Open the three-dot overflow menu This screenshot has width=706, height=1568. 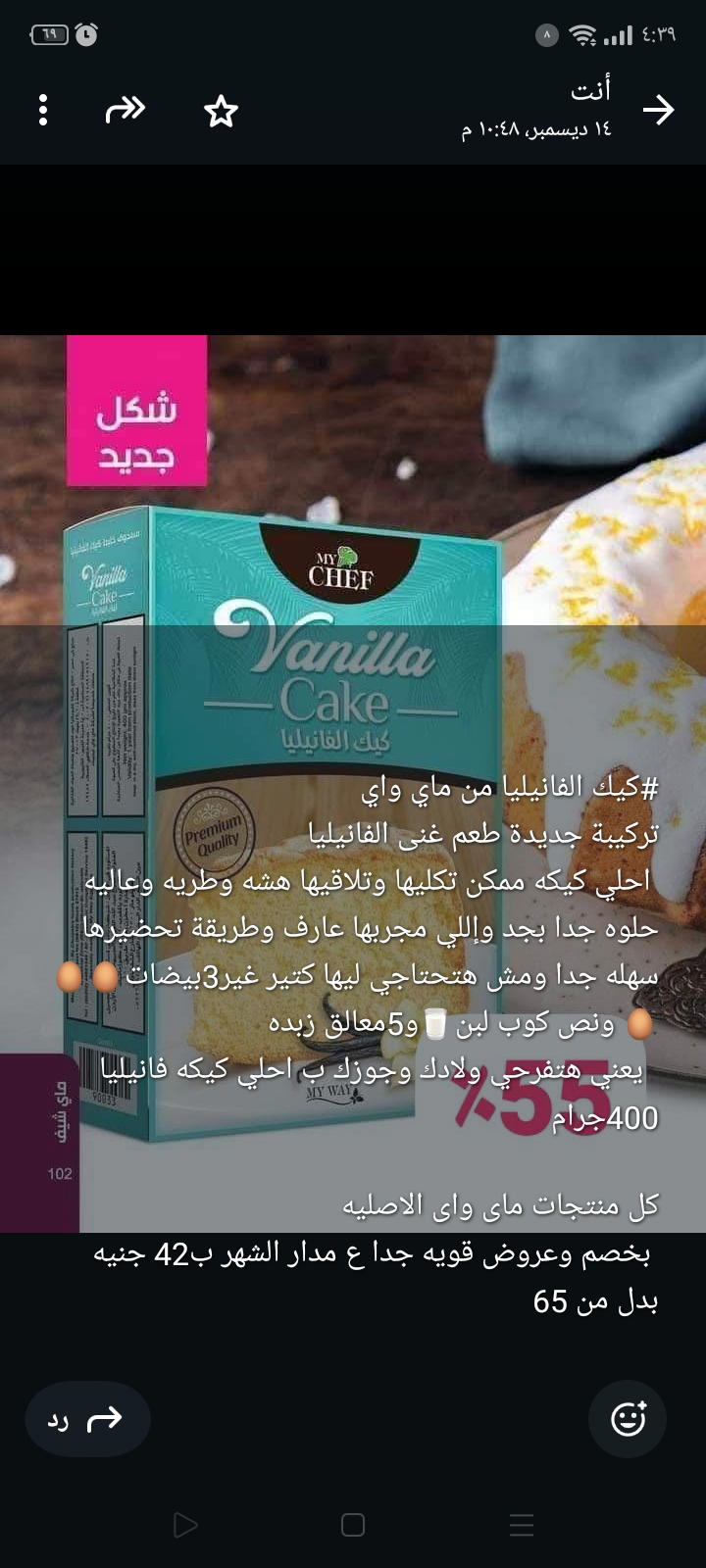pyautogui.click(x=43, y=110)
